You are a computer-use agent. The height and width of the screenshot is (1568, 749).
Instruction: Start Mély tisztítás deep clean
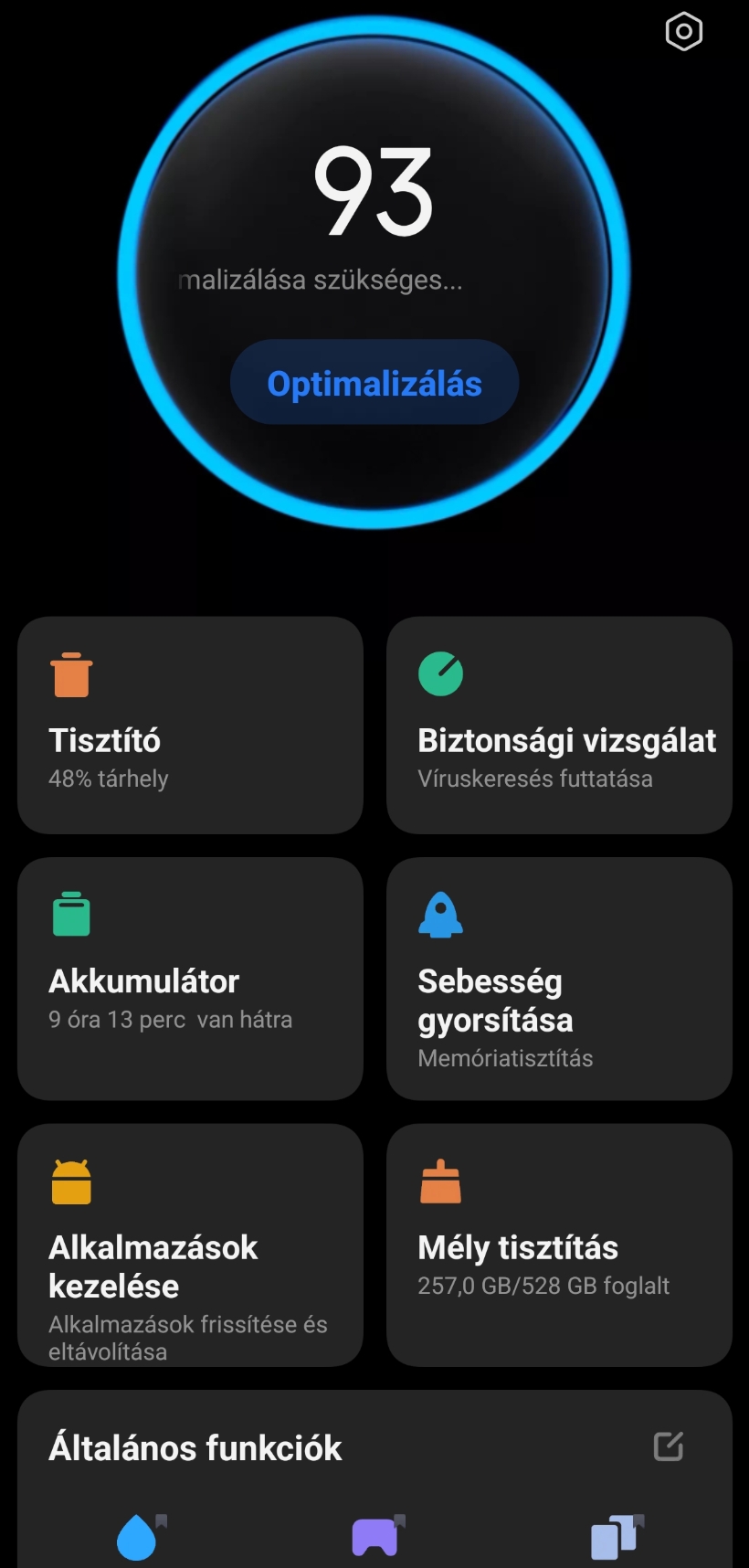tap(559, 1245)
